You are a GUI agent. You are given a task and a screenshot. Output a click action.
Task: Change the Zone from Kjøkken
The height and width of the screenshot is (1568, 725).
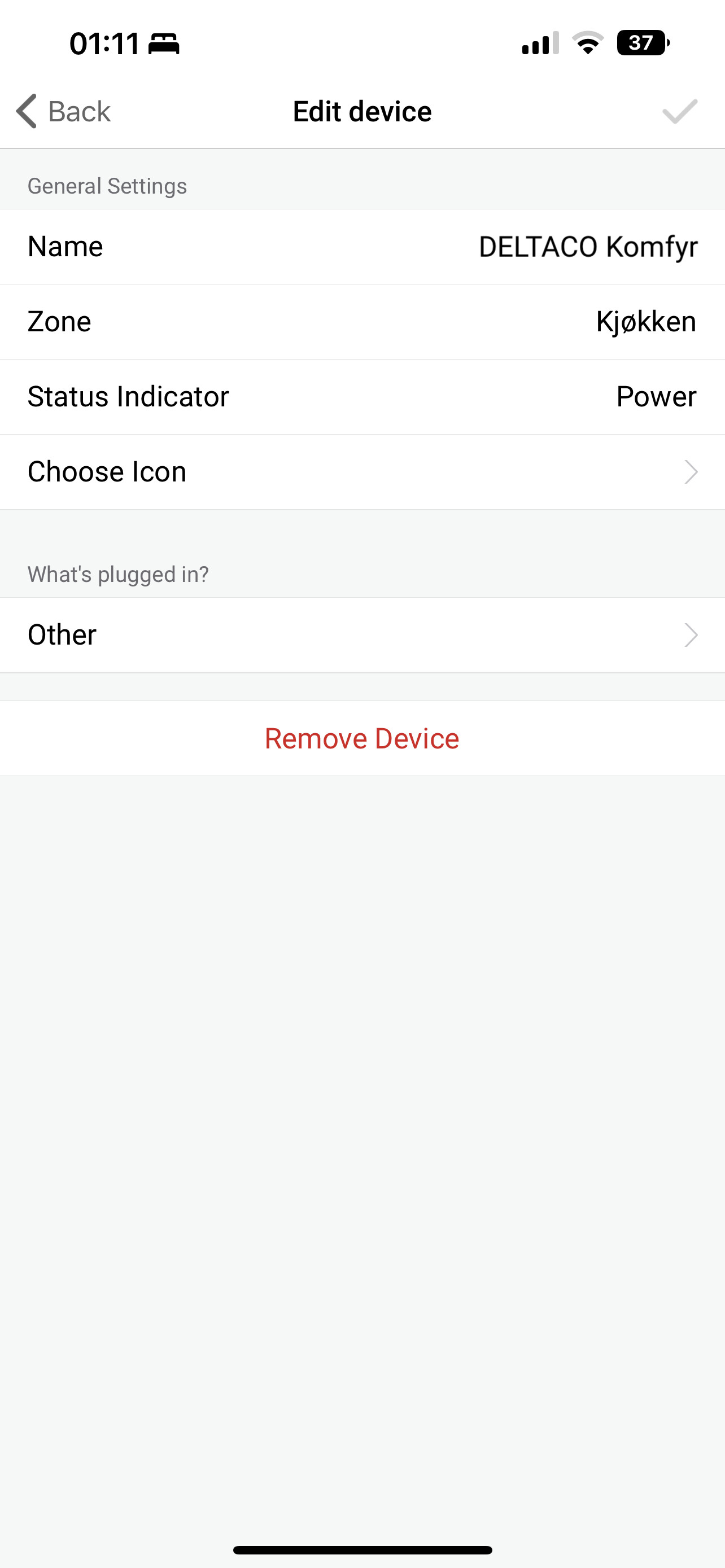pos(645,321)
